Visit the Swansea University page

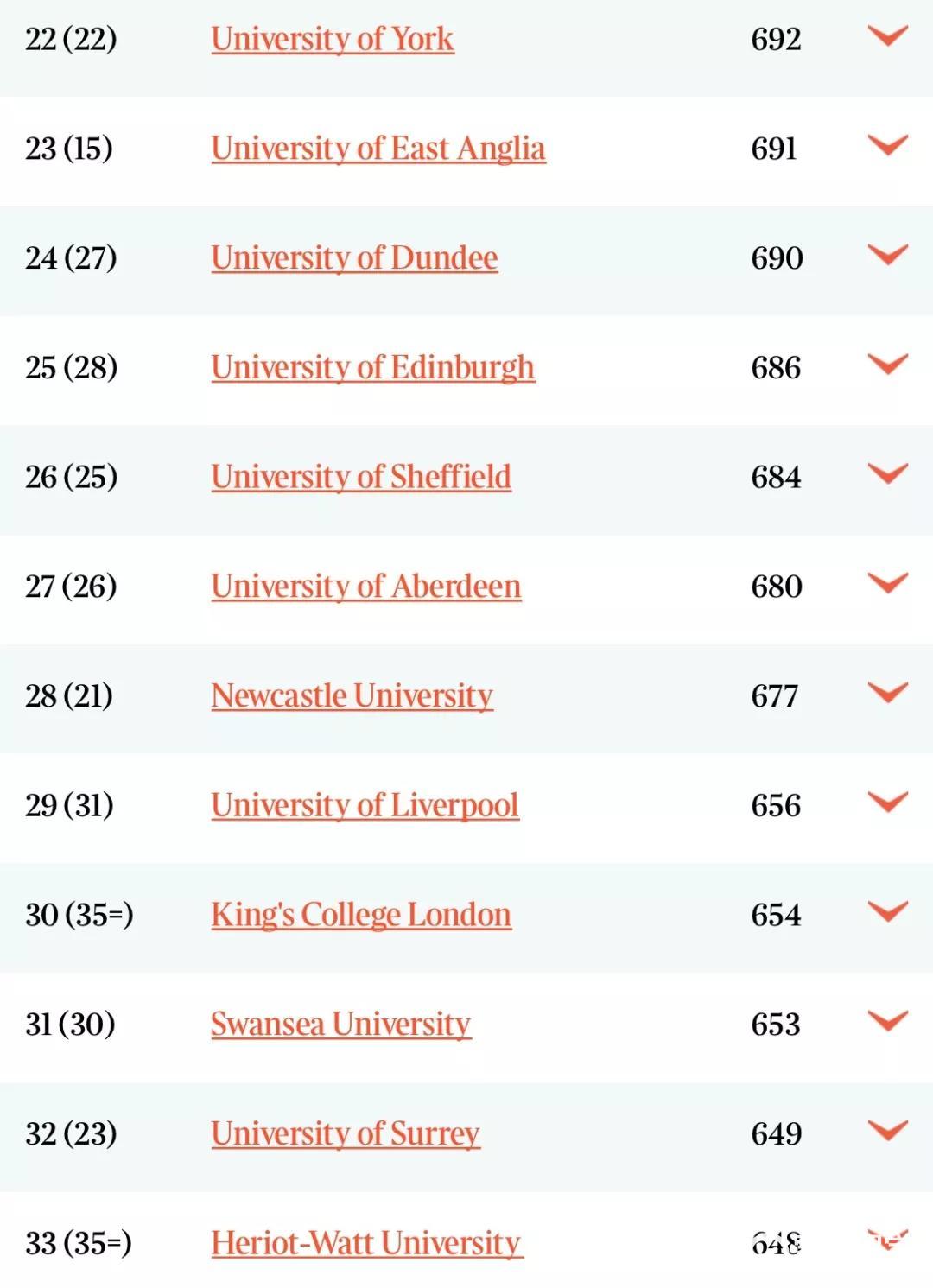coord(340,1025)
